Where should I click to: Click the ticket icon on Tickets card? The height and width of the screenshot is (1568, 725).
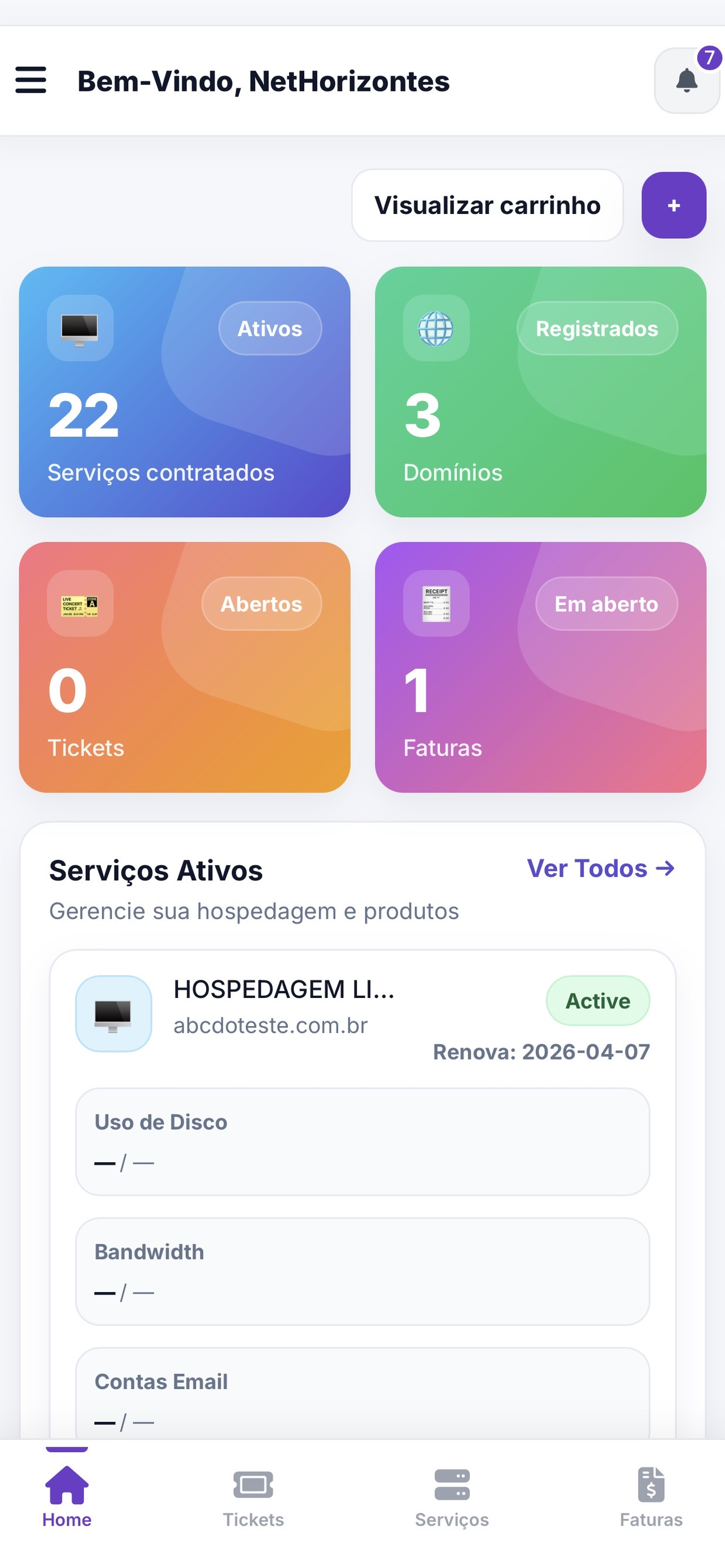coord(81,605)
